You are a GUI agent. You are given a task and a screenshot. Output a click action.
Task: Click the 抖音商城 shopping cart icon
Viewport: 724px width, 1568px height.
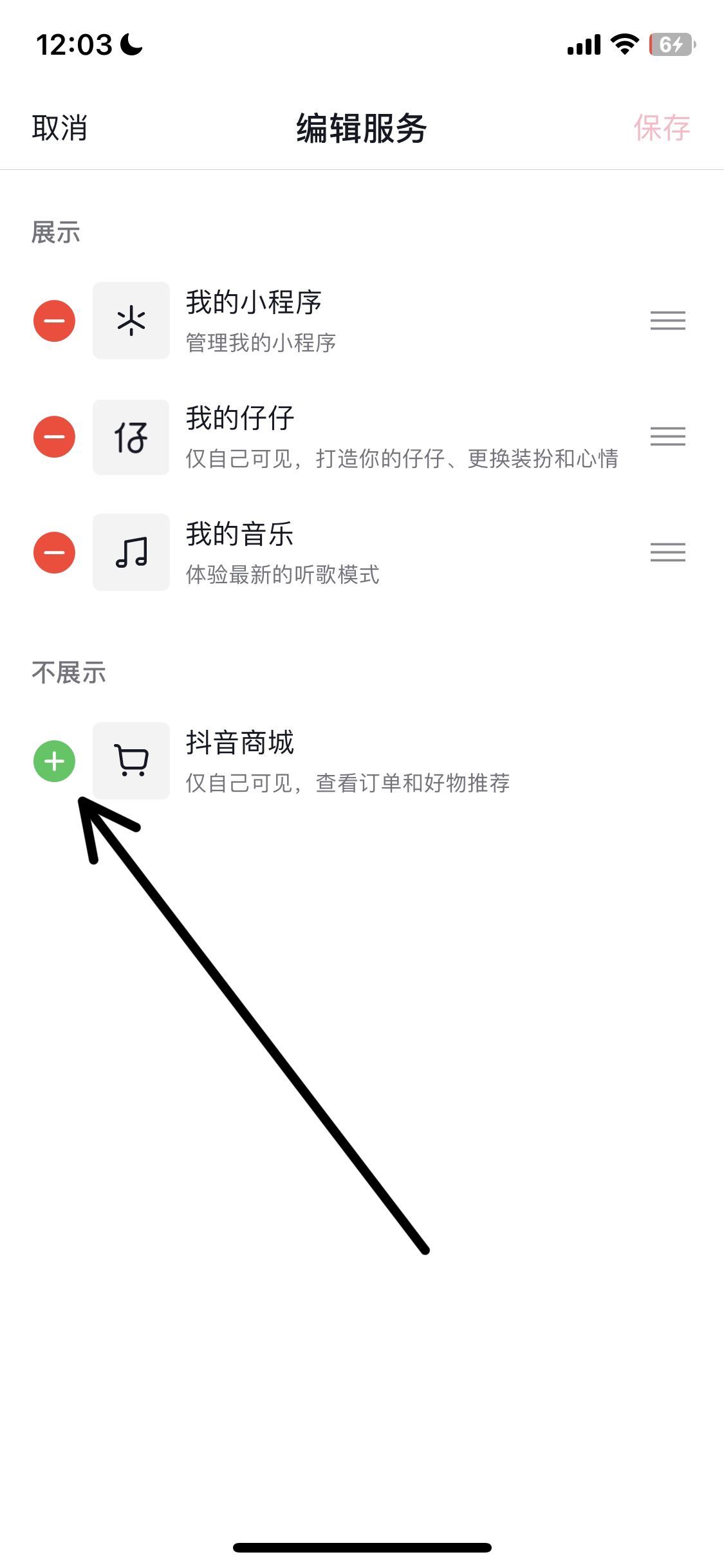[x=131, y=761]
